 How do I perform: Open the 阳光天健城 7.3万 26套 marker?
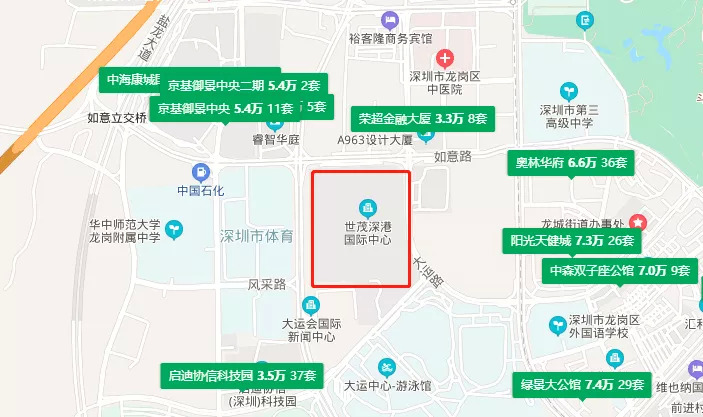[572, 241]
